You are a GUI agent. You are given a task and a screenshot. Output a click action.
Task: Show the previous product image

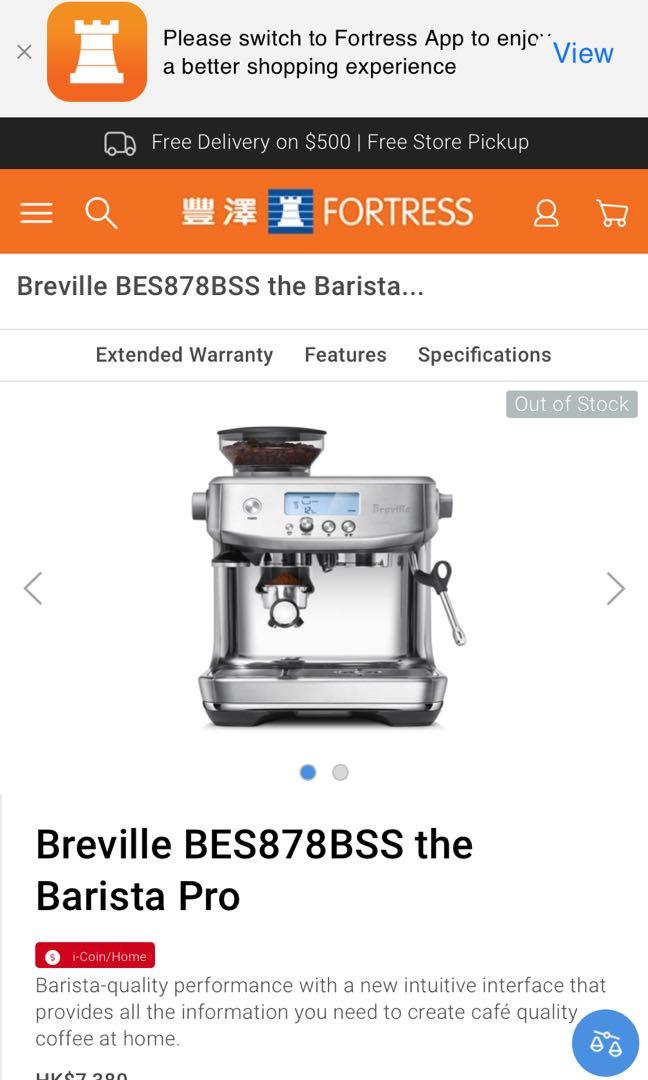[33, 588]
